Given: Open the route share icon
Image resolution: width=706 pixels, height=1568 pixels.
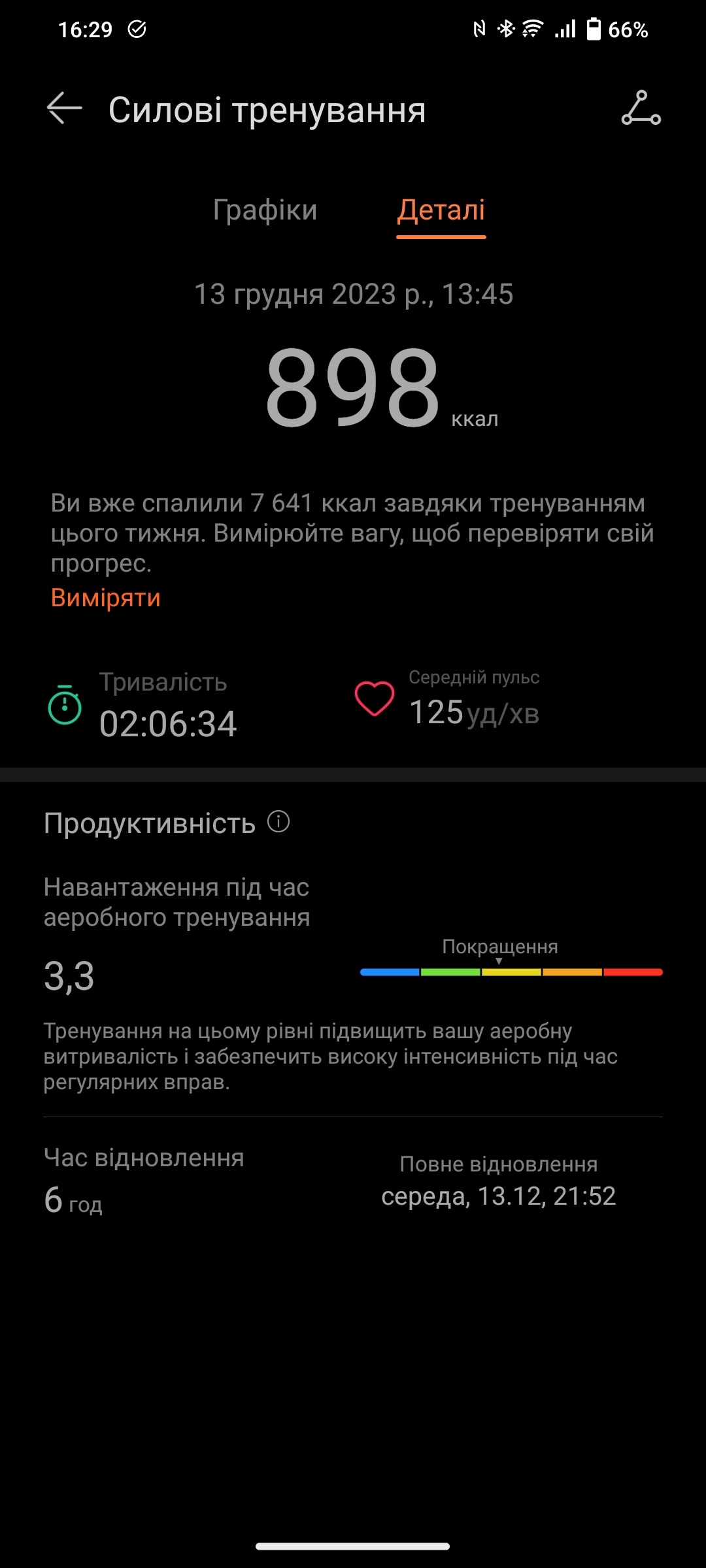Looking at the screenshot, I should (641, 108).
